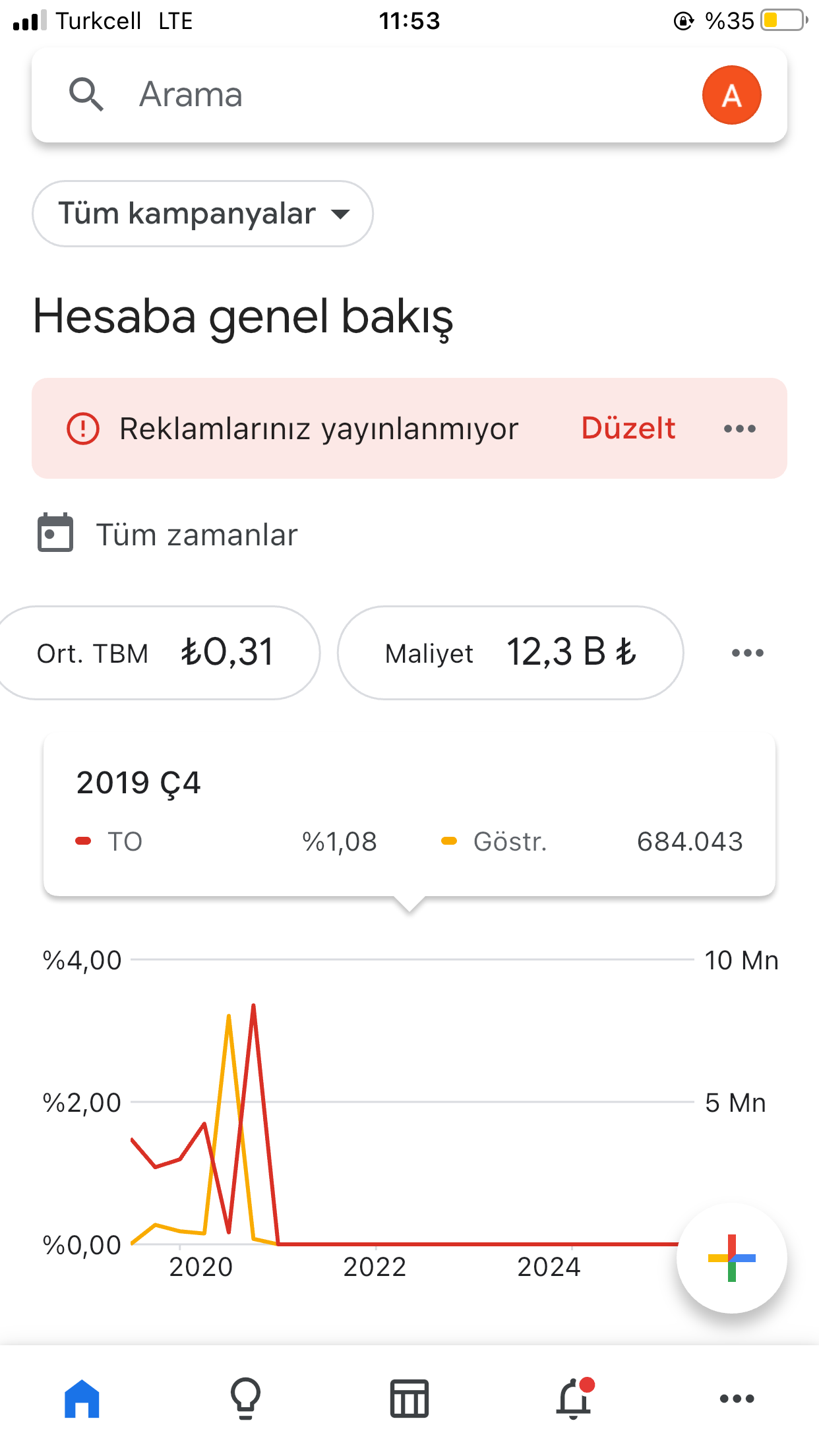Open the campaigns table tab
The image size is (819, 1456).
(409, 1399)
